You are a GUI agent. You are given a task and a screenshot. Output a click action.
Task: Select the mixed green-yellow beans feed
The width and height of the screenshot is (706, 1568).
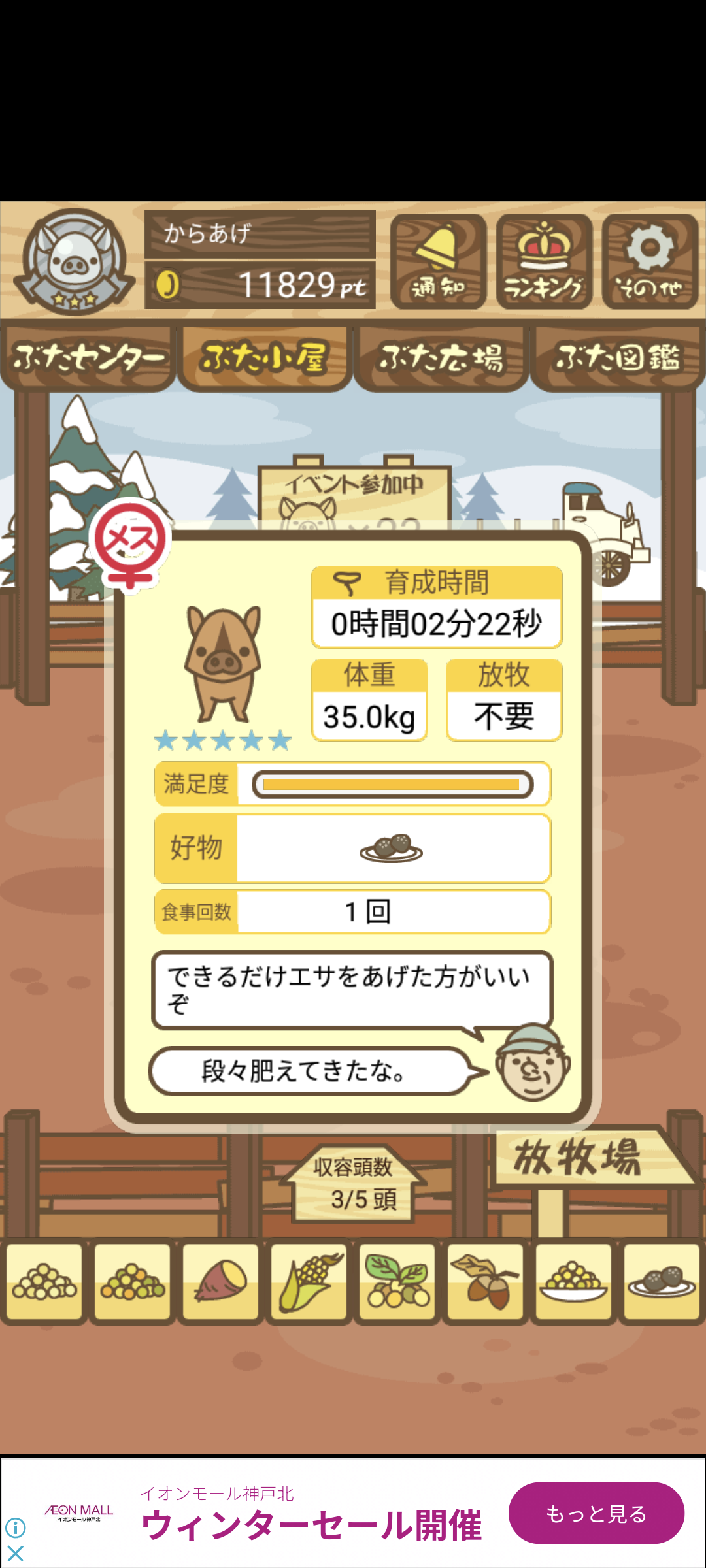click(x=133, y=1282)
